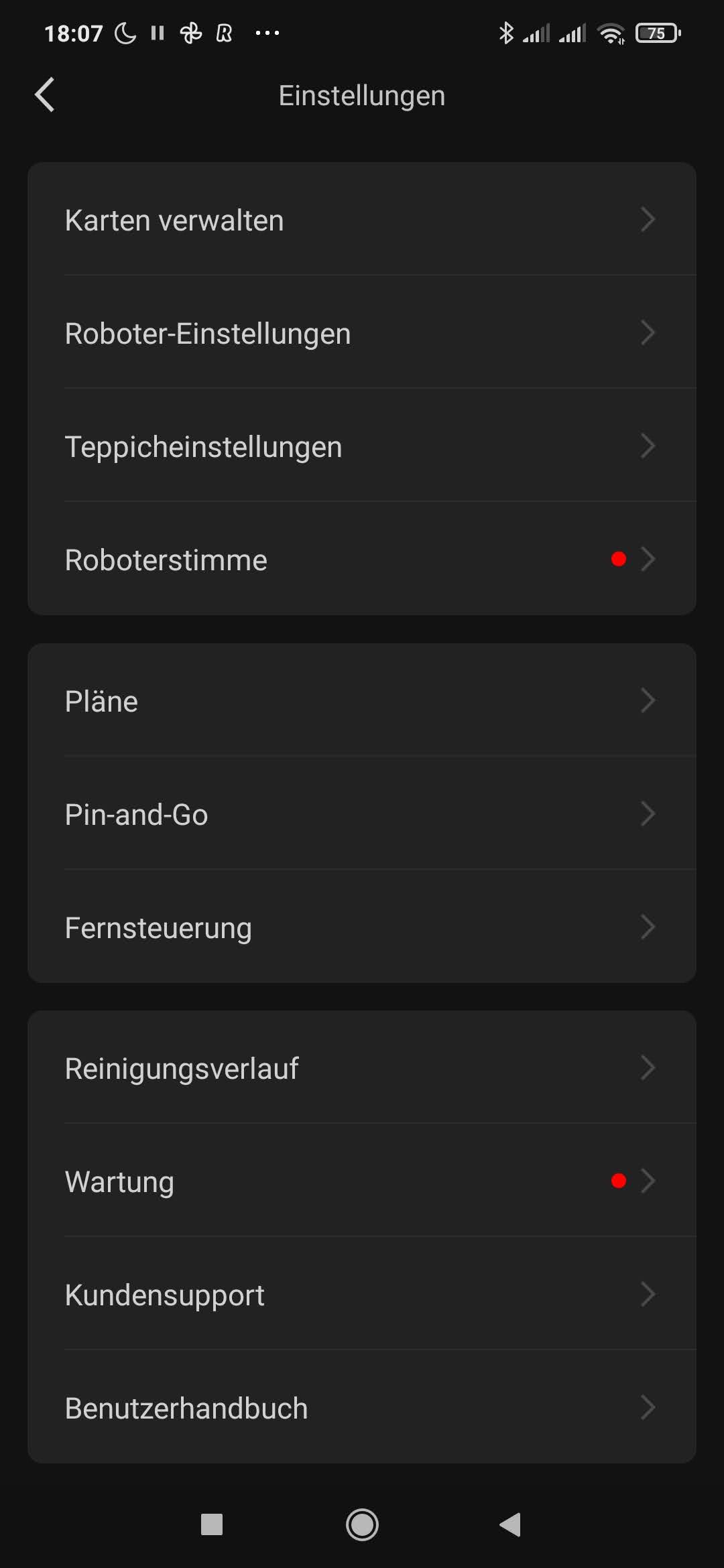Image resolution: width=724 pixels, height=1568 pixels.
Task: Open Teppicheinstellungen
Action: pos(362,446)
